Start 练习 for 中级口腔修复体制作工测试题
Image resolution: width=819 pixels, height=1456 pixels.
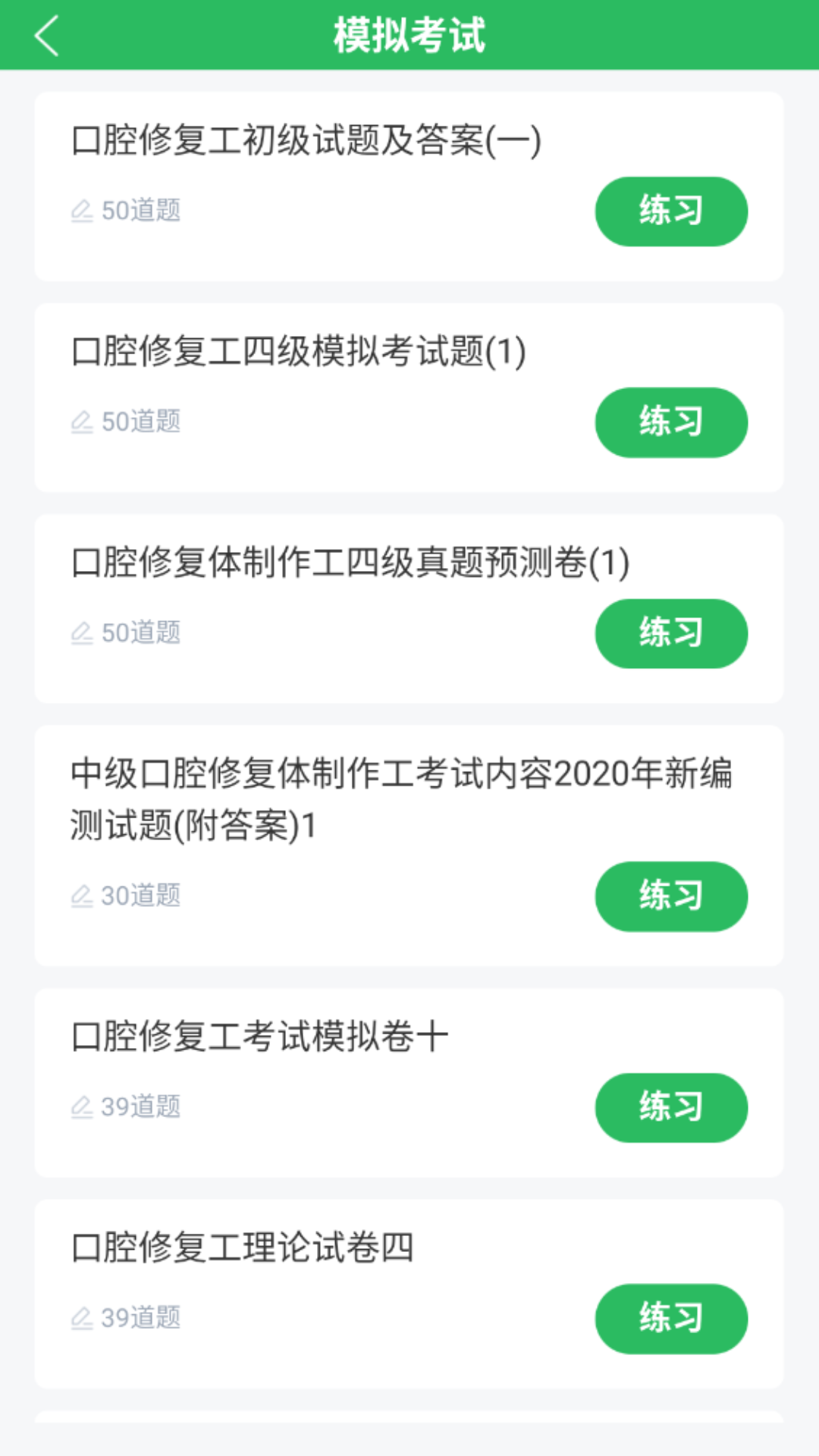(670, 896)
